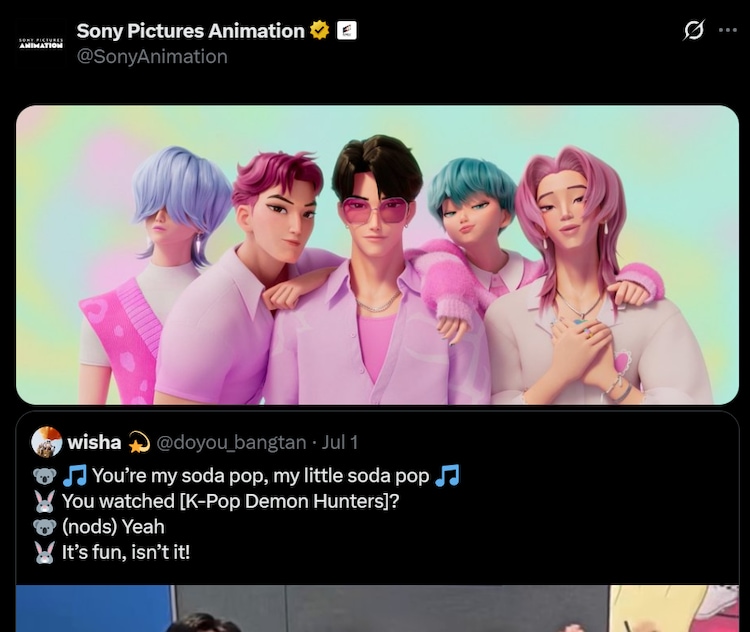Open Sony Pictures Animation profile avatar

pyautogui.click(x=41, y=43)
